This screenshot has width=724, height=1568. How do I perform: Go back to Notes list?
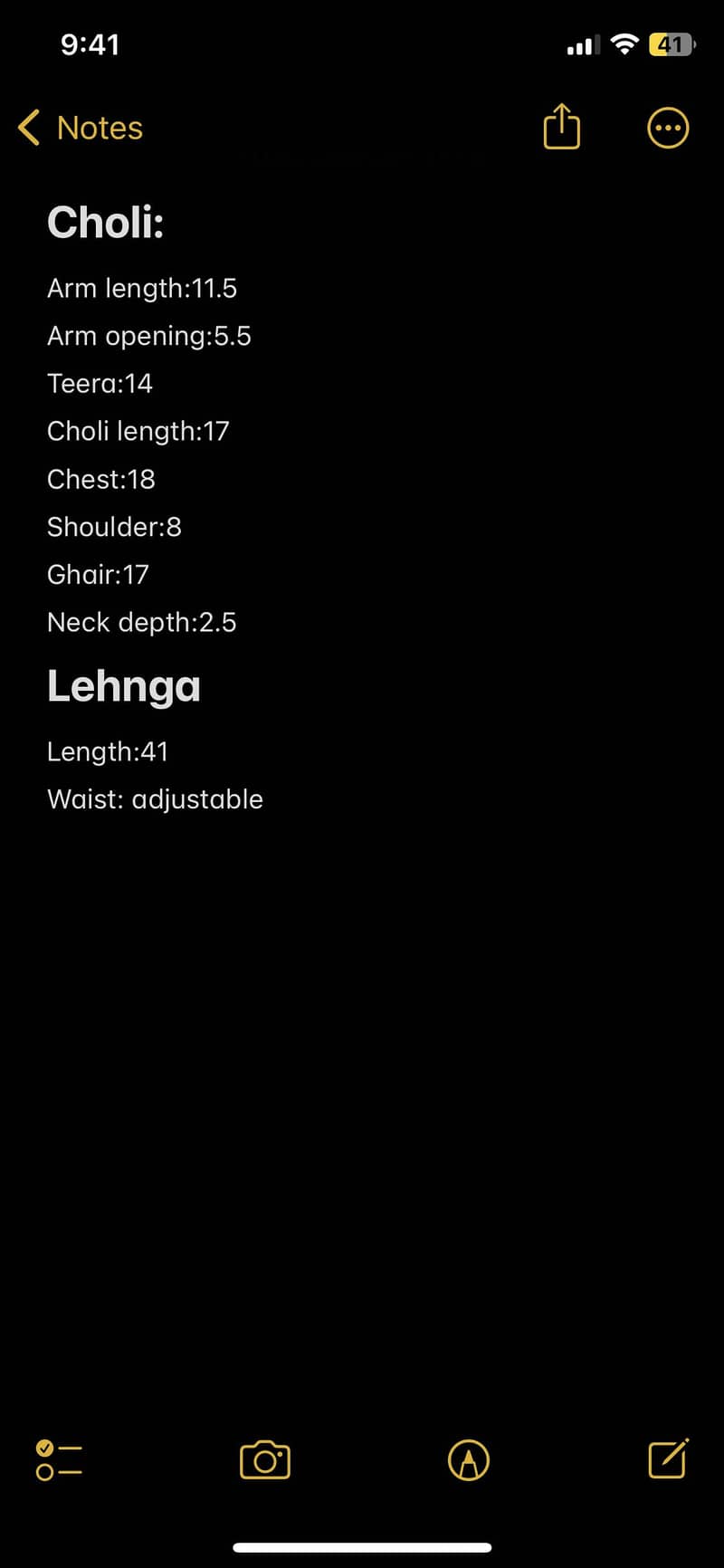click(80, 128)
